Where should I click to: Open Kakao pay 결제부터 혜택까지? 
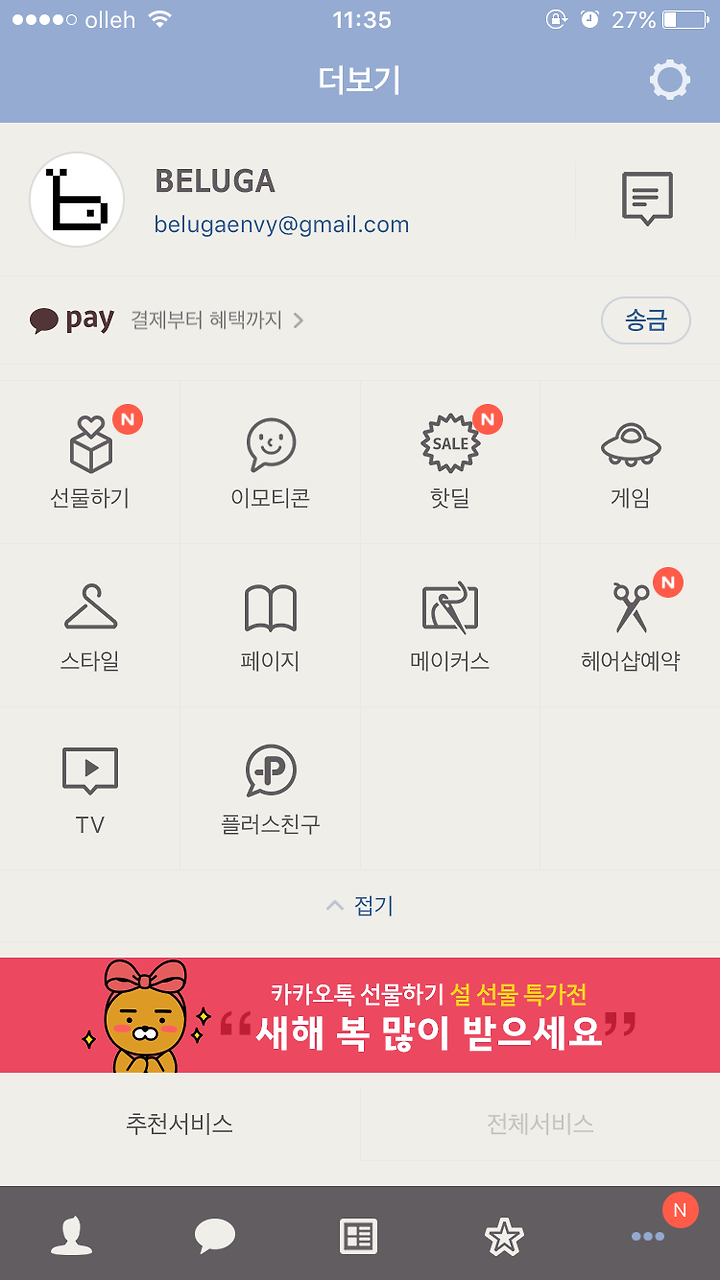pyautogui.click(x=167, y=320)
